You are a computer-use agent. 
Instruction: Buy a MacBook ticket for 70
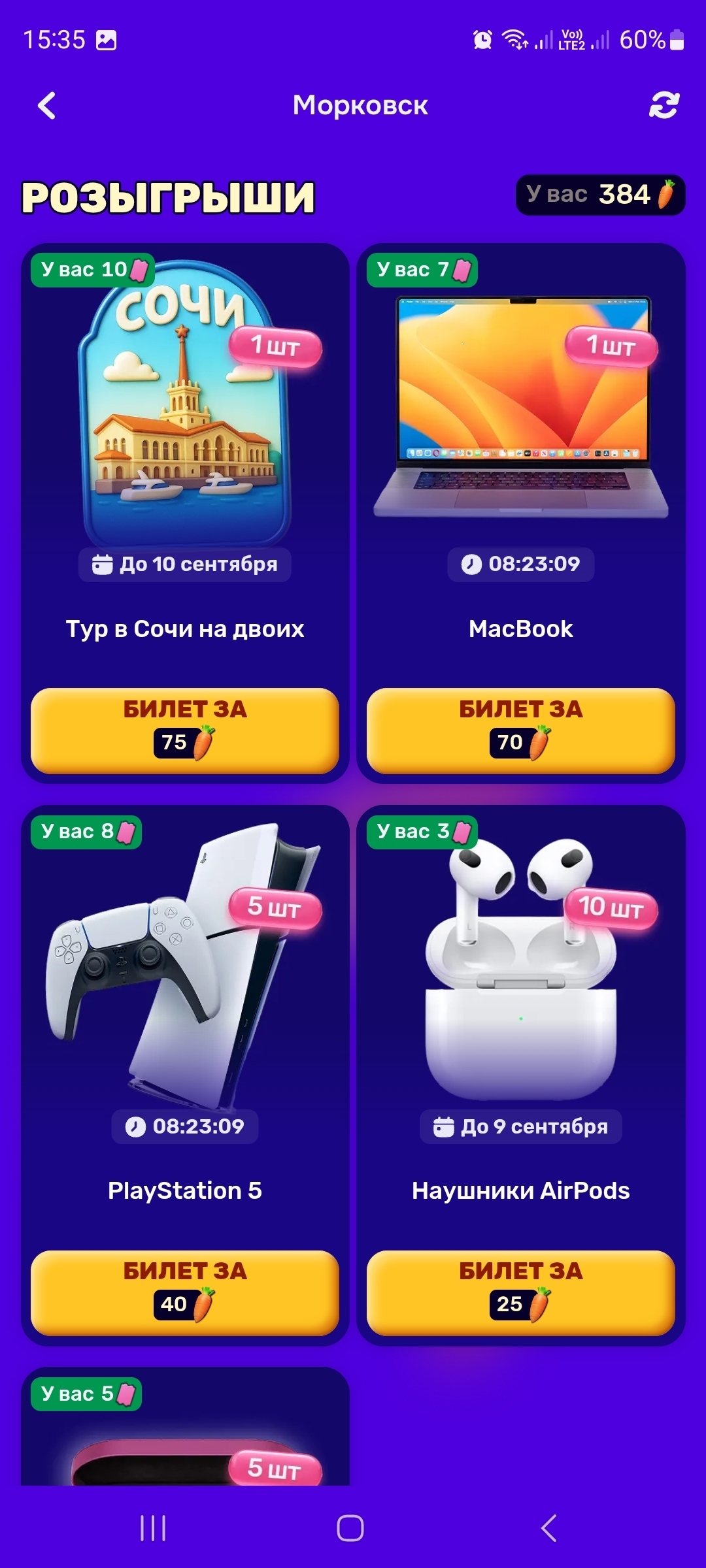click(x=521, y=730)
